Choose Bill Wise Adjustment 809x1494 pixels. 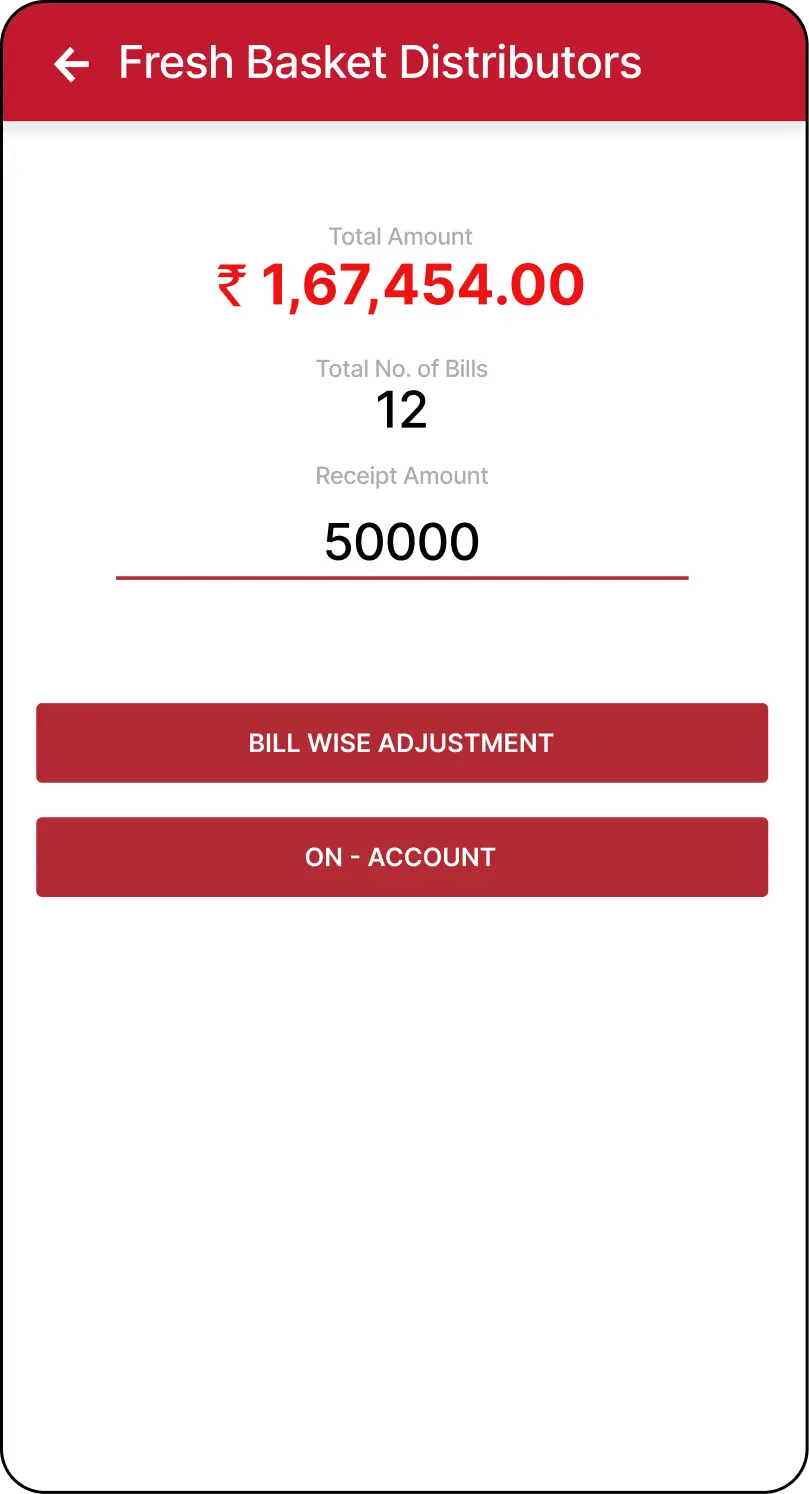tap(402, 743)
